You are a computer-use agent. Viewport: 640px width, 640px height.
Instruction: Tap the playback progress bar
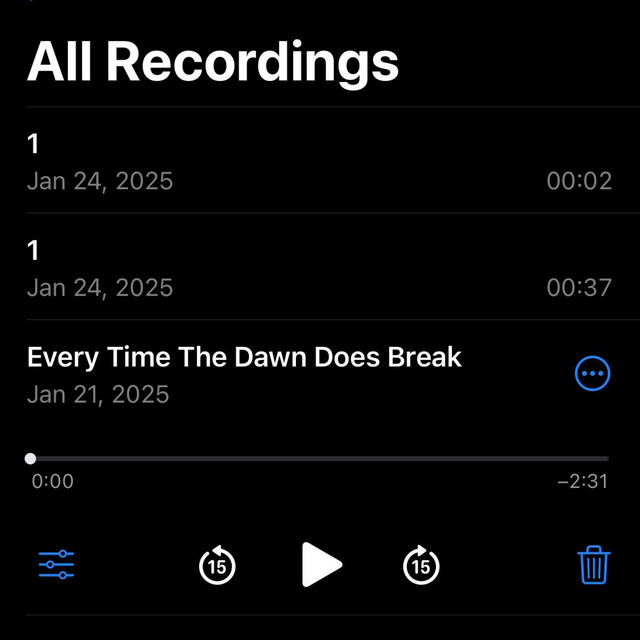[319, 459]
